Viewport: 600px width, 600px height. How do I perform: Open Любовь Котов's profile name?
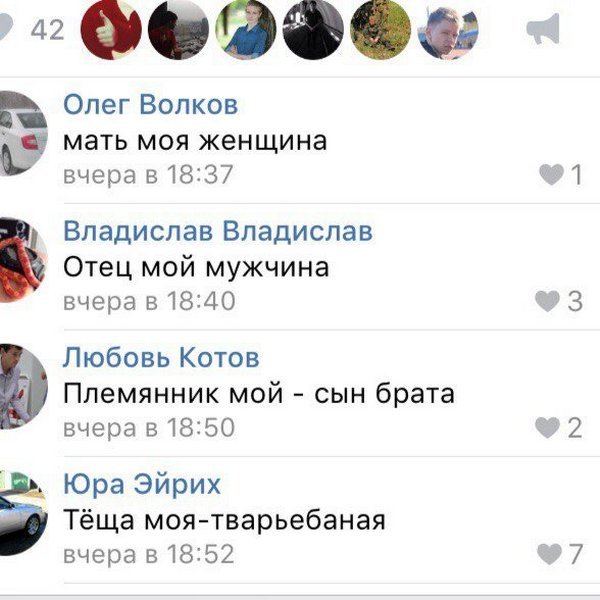(x=161, y=358)
